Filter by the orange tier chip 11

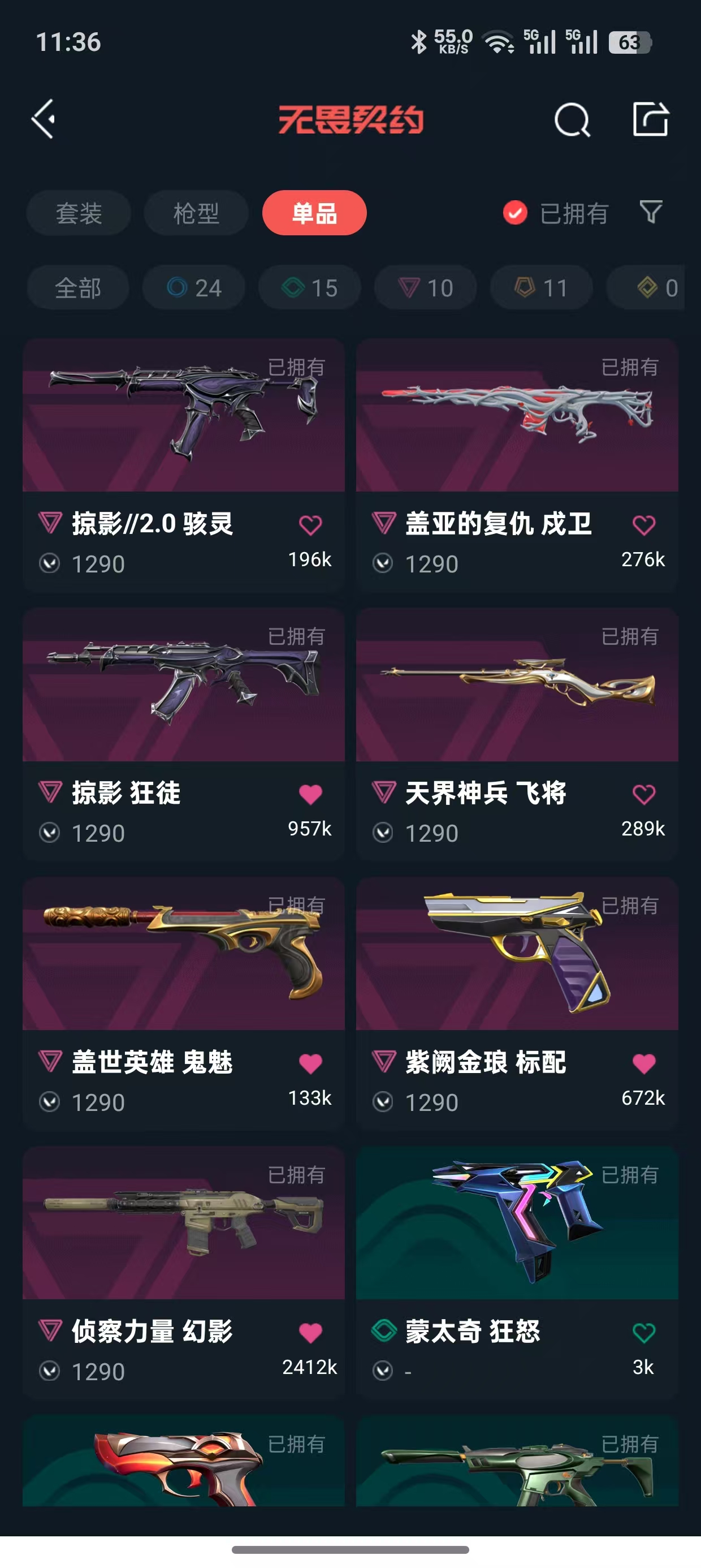pyautogui.click(x=541, y=287)
